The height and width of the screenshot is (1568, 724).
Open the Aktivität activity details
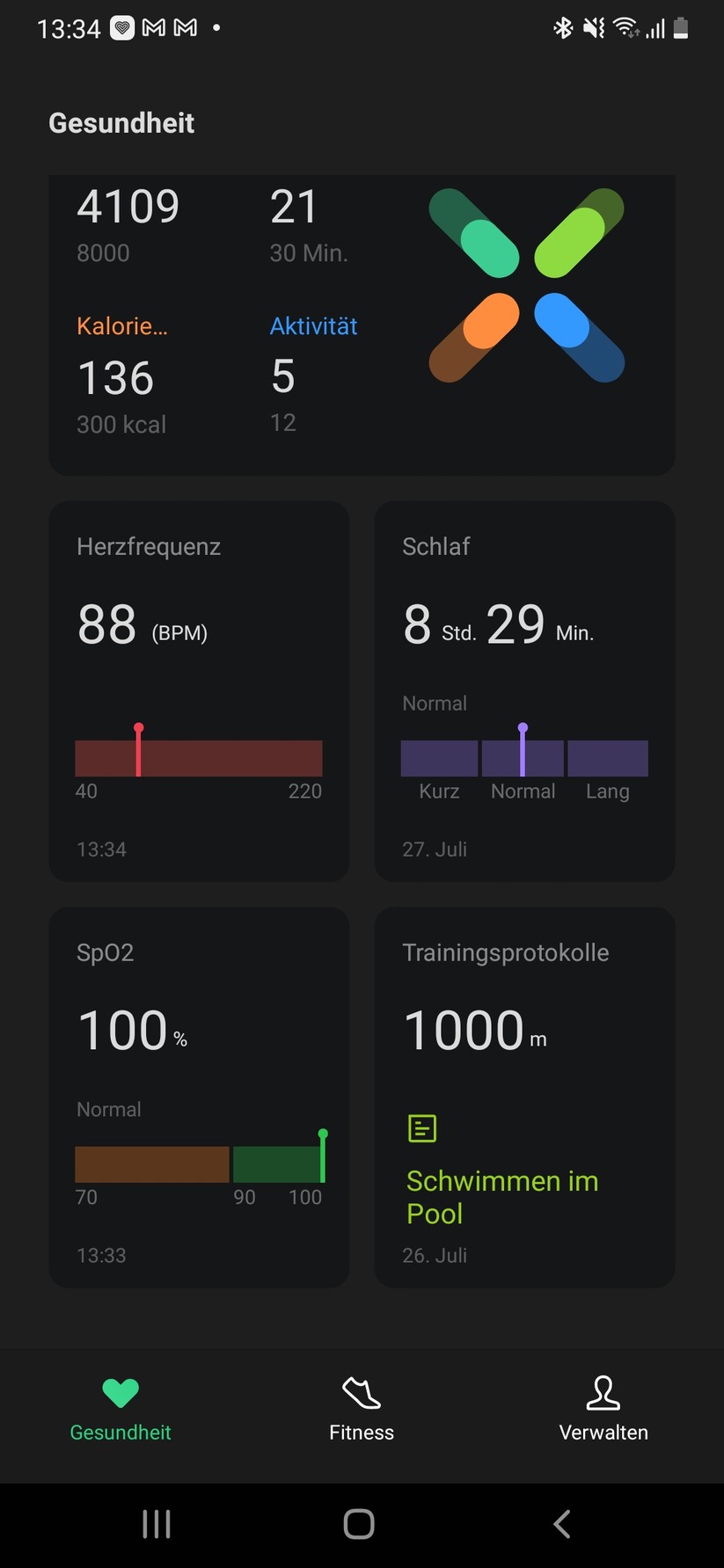[x=312, y=325]
